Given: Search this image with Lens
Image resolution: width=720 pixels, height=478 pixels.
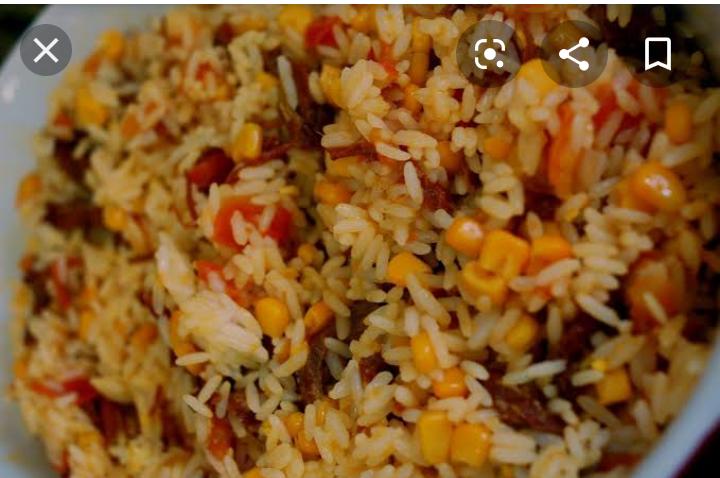Looking at the screenshot, I should click(490, 54).
